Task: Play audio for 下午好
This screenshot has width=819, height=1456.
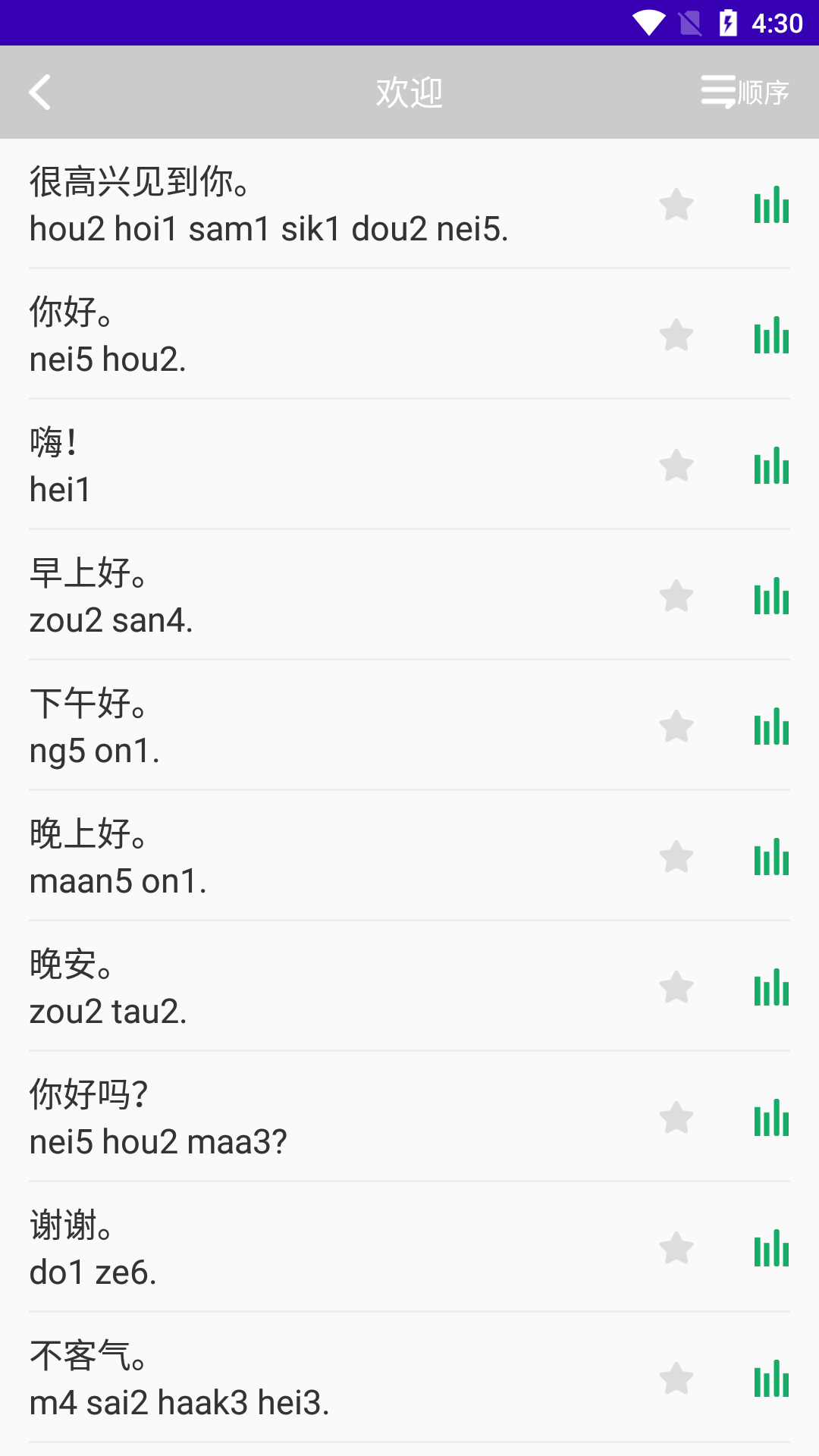Action: (x=770, y=726)
